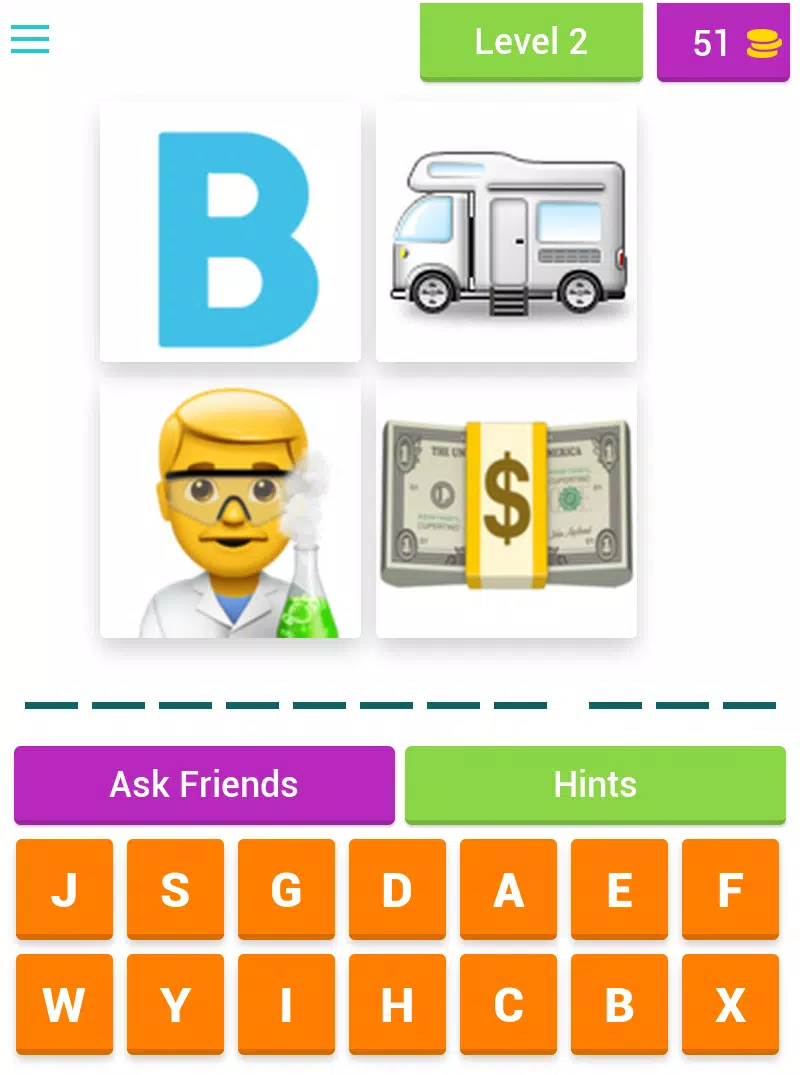This screenshot has width=800, height=1075.
Task: Choose letter F tile
Action: pos(730,889)
